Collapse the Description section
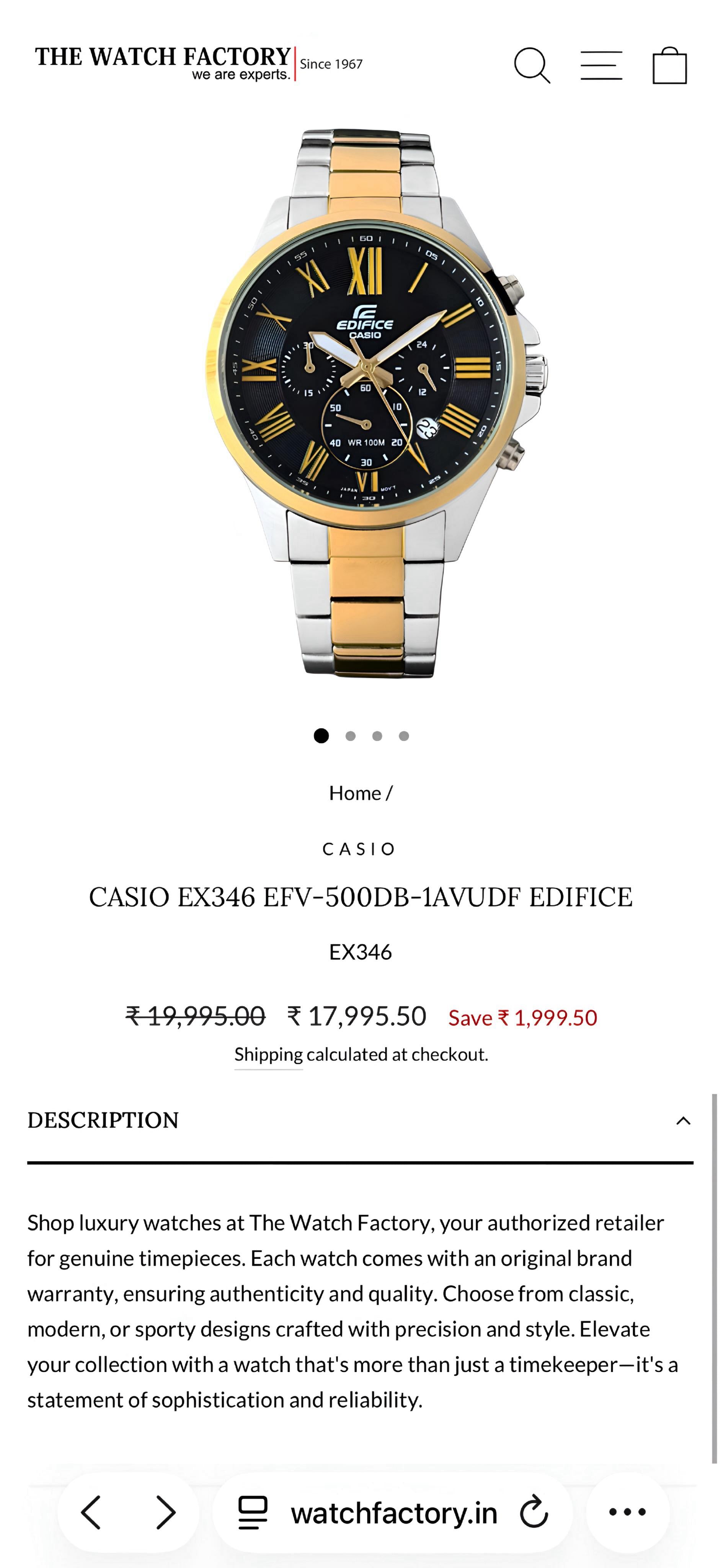The image size is (723, 1568). click(x=684, y=1120)
